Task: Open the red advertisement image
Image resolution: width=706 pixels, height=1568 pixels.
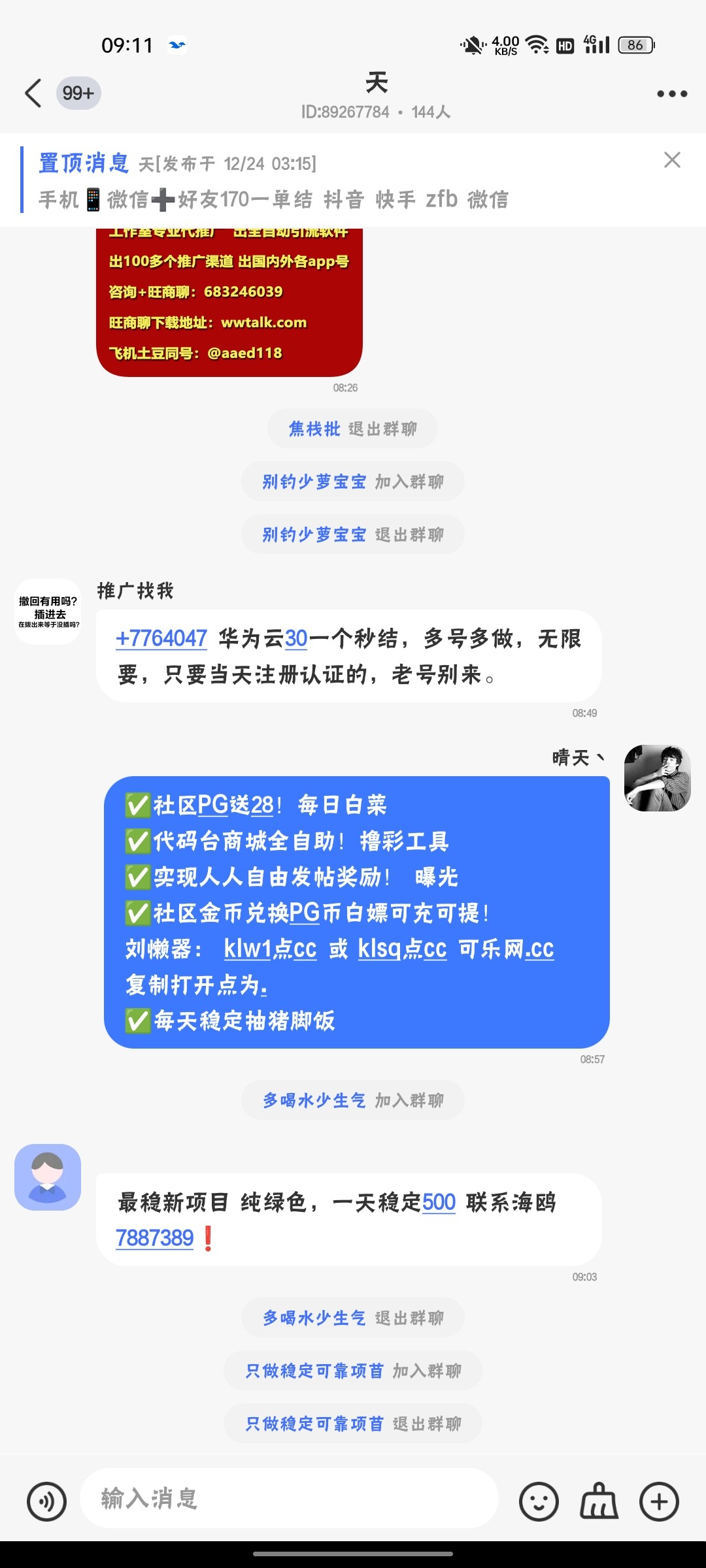Action: point(229,304)
